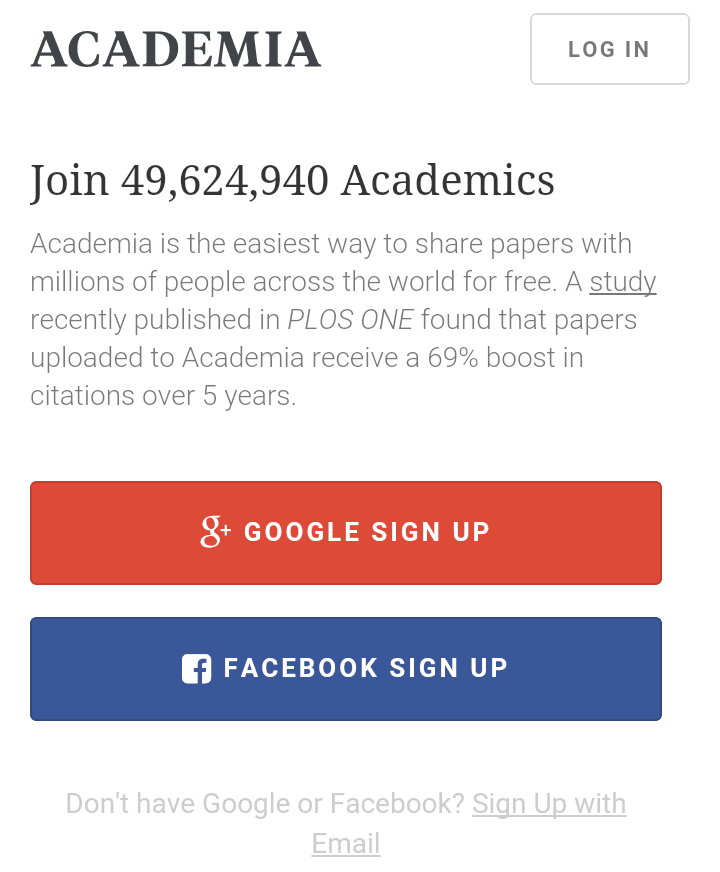The width and height of the screenshot is (720, 872).
Task: Sign up with Google
Action: point(345,532)
